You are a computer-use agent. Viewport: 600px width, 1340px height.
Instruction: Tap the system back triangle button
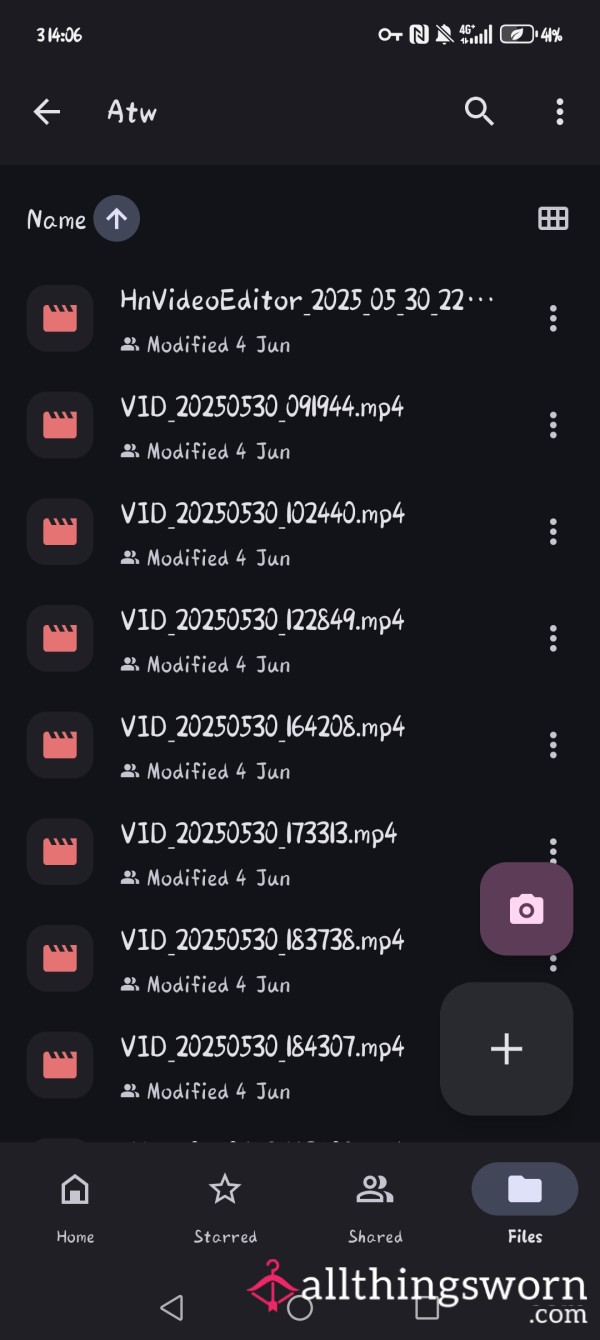172,1306
